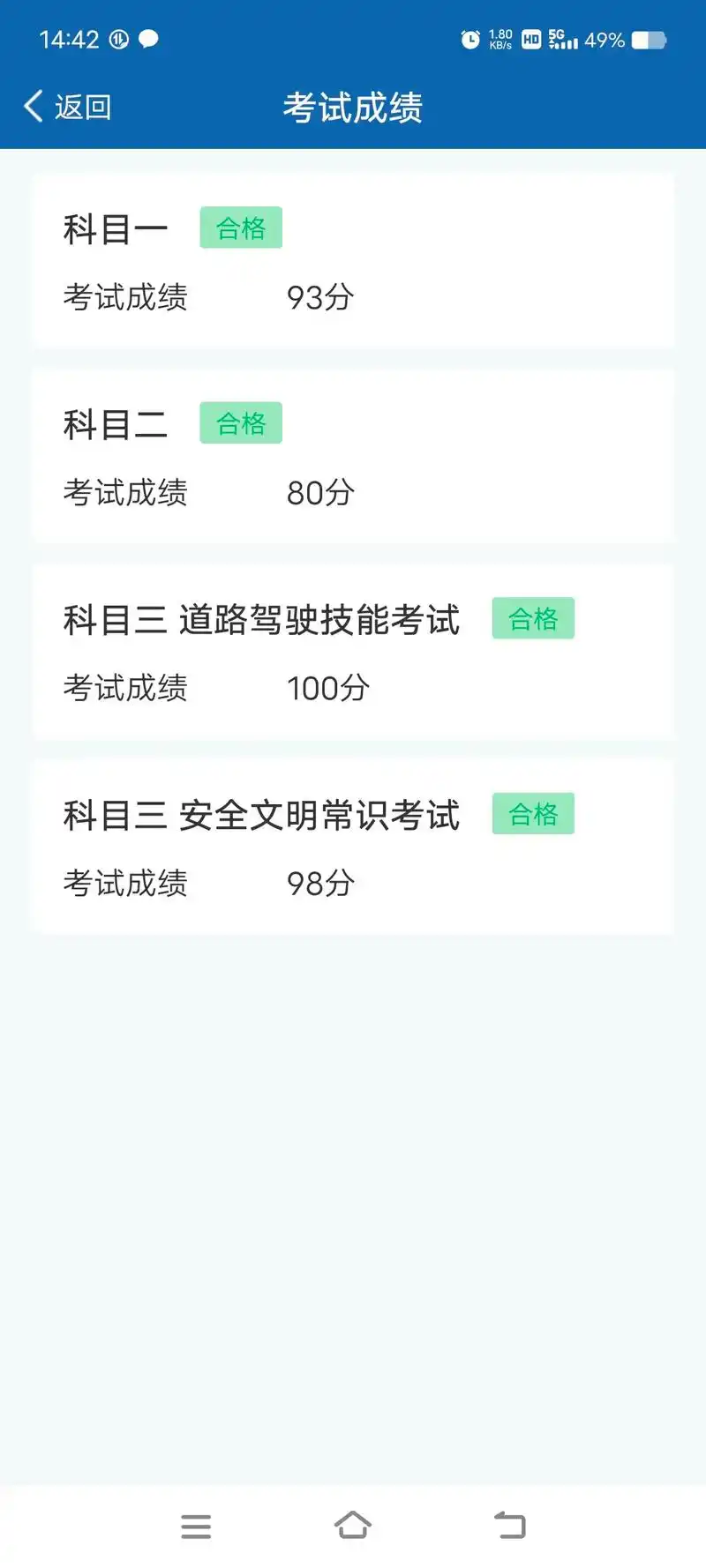The image size is (706, 1568).
Task: Tap the back arrow icon beside 返回
Action: pyautogui.click(x=32, y=105)
